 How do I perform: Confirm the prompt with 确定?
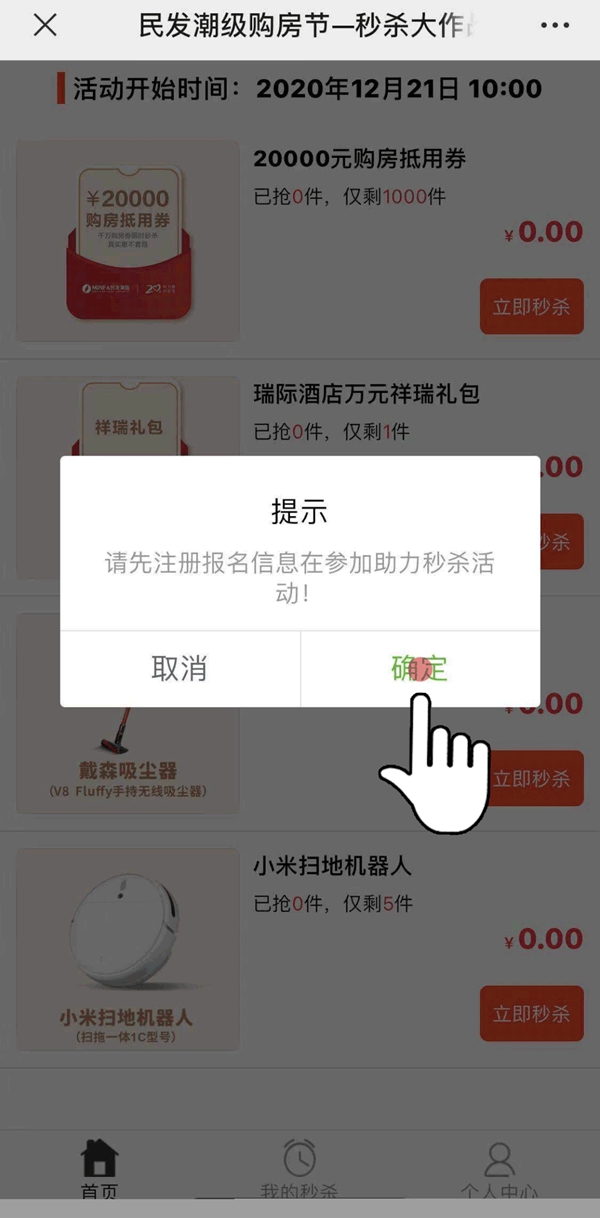pos(419,669)
